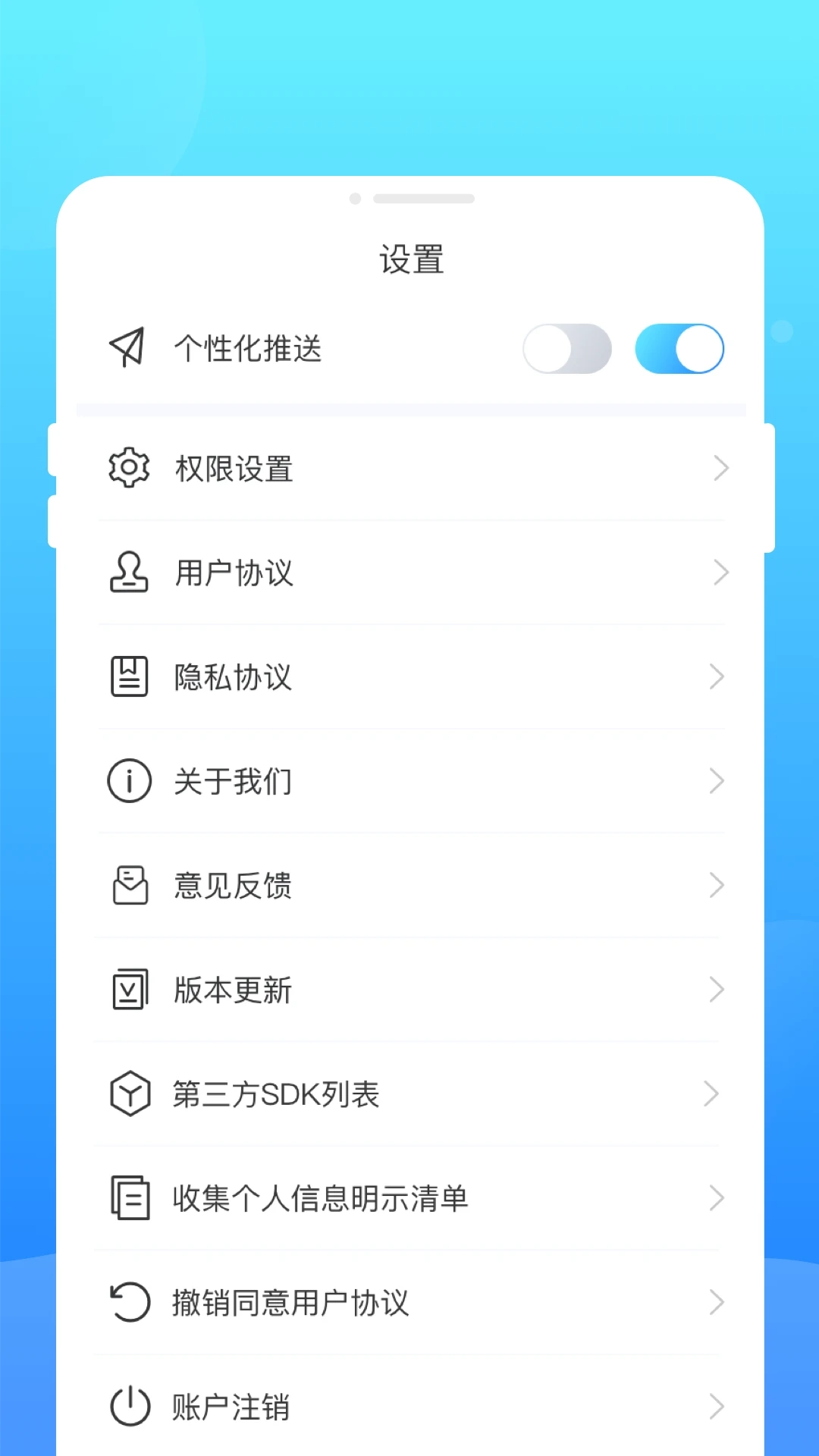Expand 收集个人信息明示清单 details
Image resolution: width=819 pixels, height=1456 pixels.
[x=717, y=1198]
